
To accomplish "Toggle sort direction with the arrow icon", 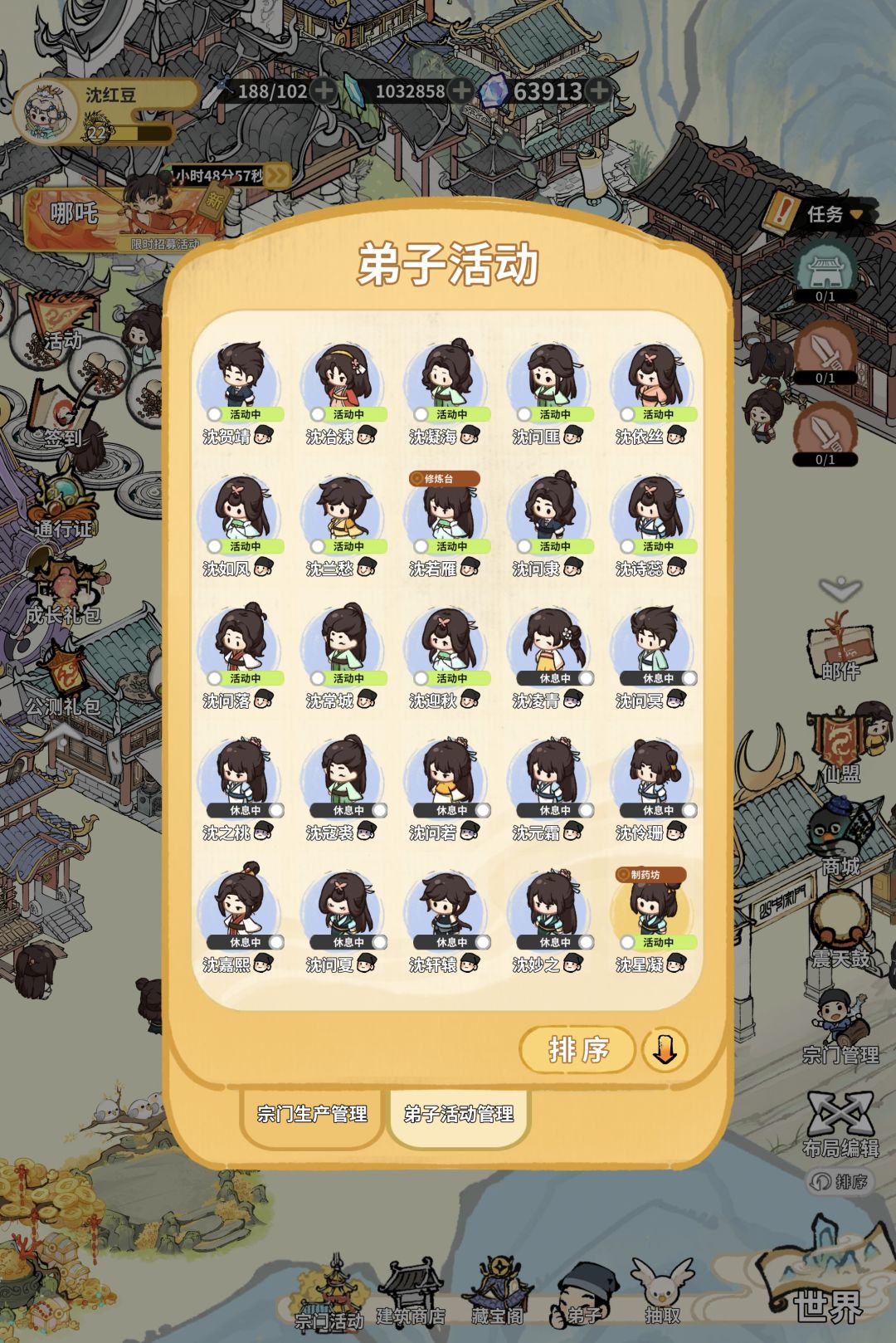I will pos(665,1050).
